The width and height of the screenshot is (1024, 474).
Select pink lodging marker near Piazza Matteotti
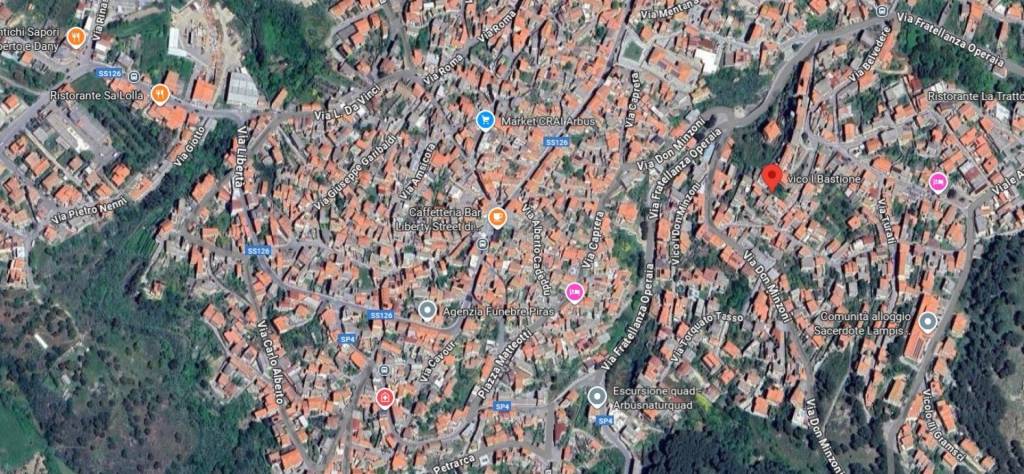574,293
